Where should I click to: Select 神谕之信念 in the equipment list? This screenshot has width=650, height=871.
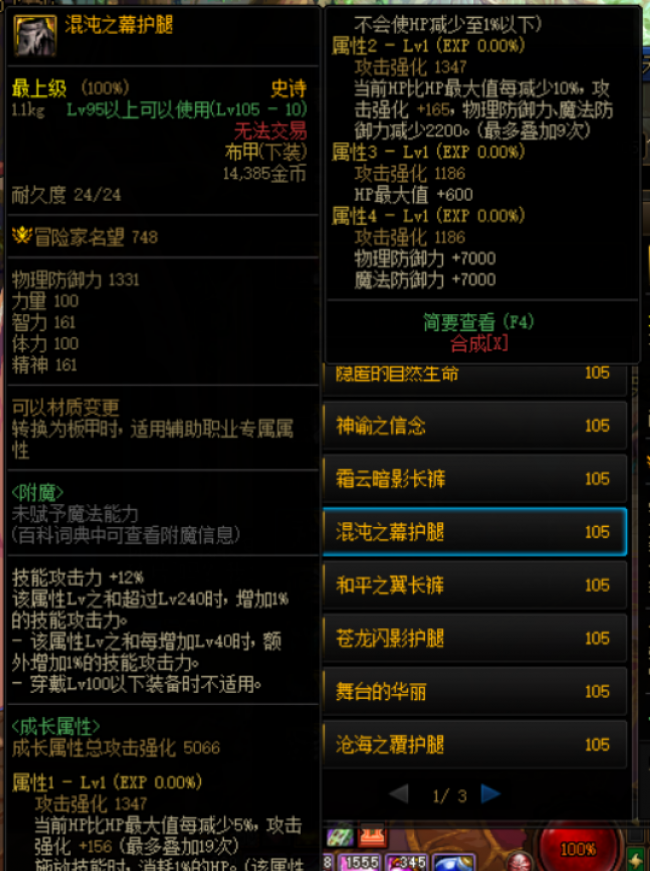[474, 426]
